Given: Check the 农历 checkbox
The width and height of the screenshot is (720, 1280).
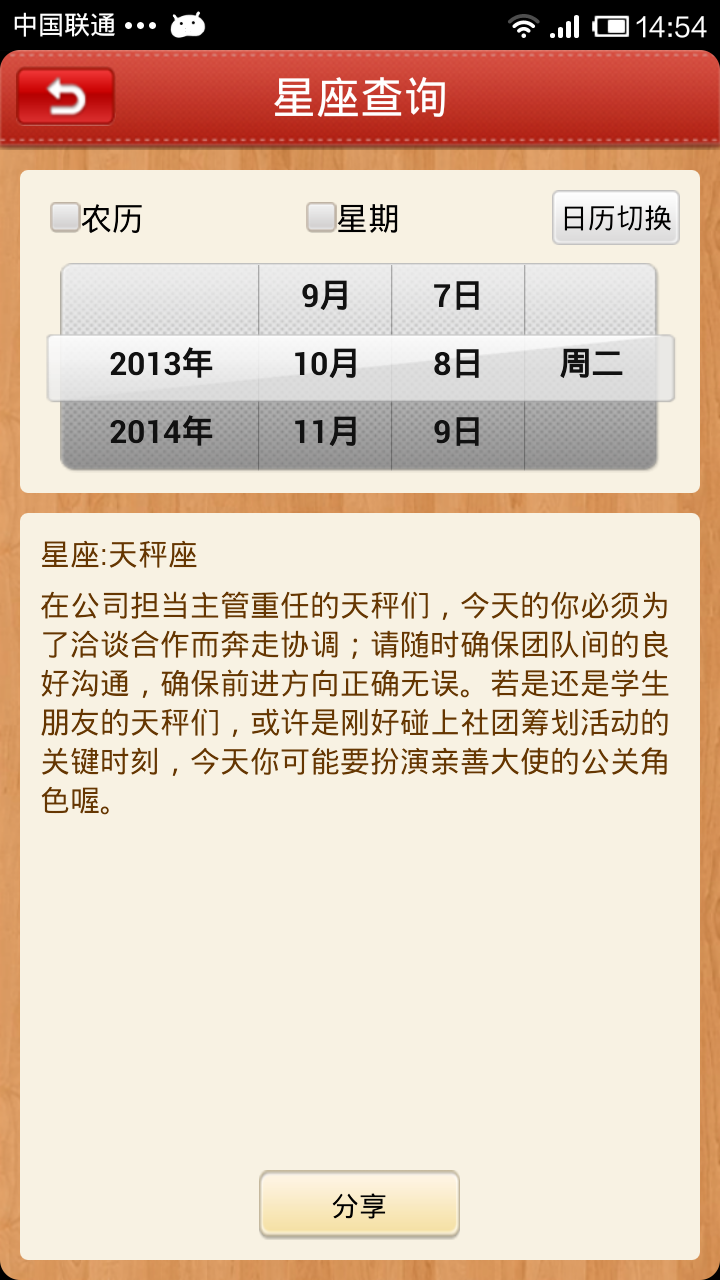Looking at the screenshot, I should (65, 217).
